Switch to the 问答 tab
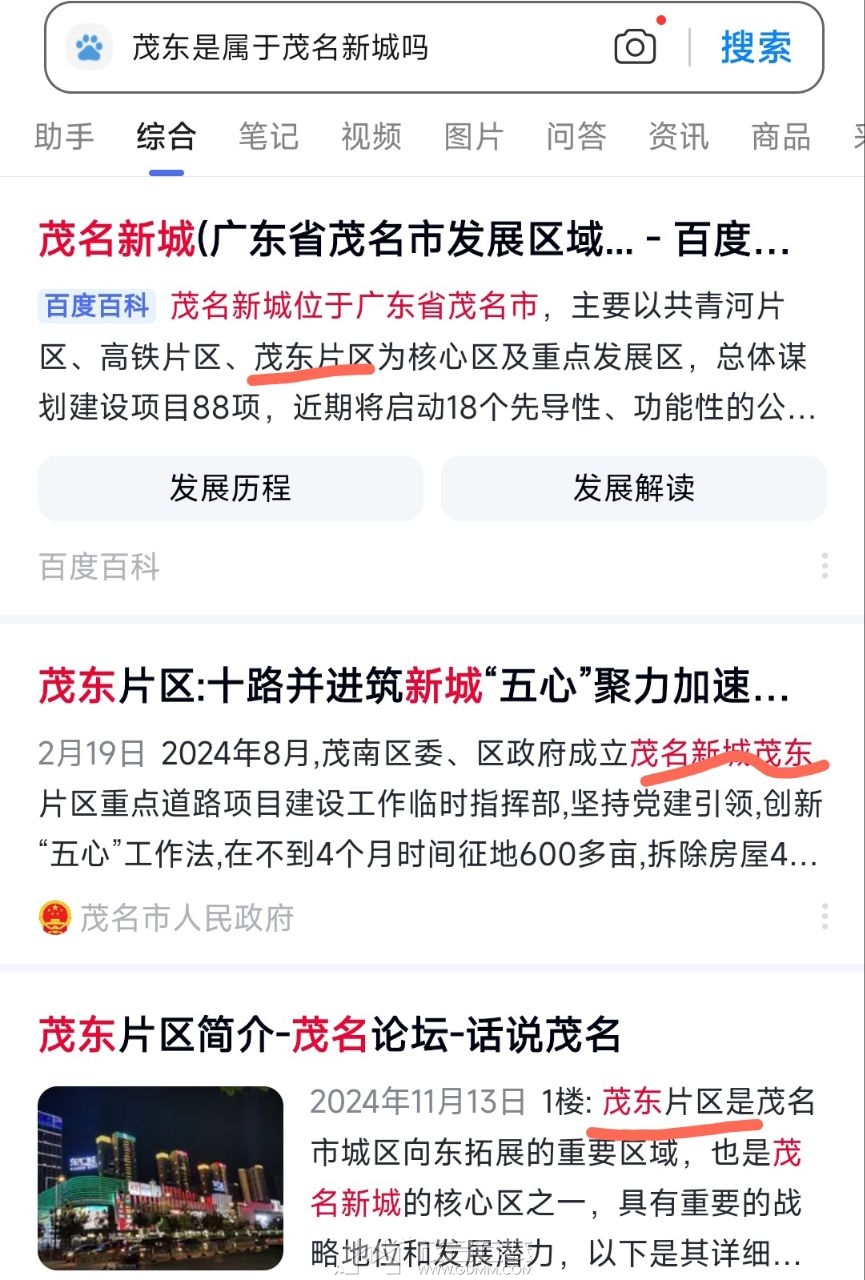Image resolution: width=865 pixels, height=1280 pixels. click(576, 136)
